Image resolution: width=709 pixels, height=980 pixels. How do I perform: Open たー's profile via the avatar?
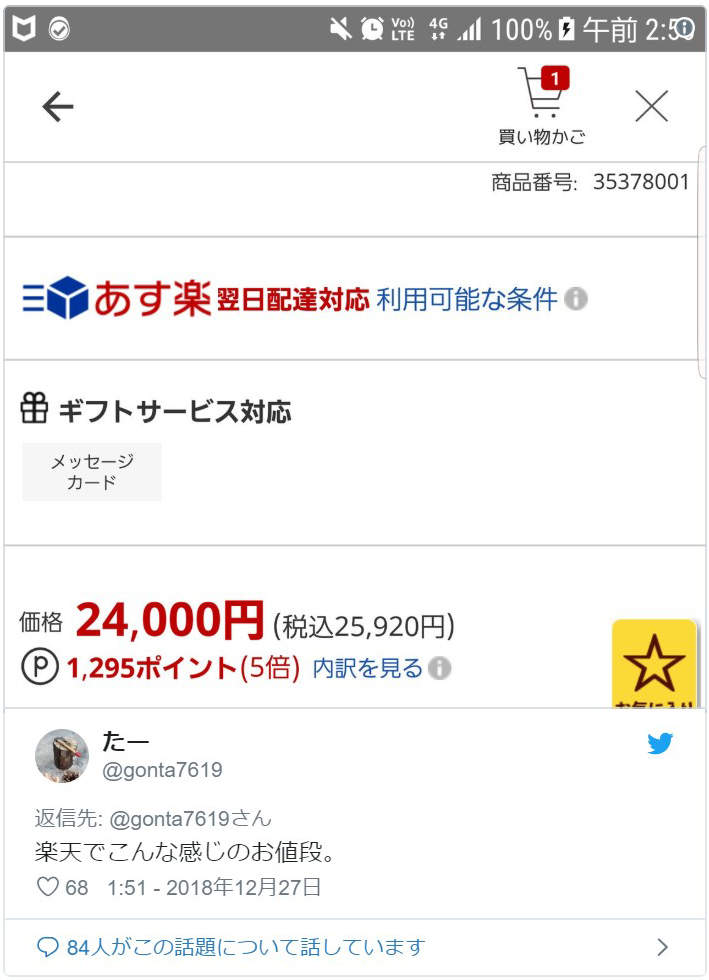(x=62, y=756)
